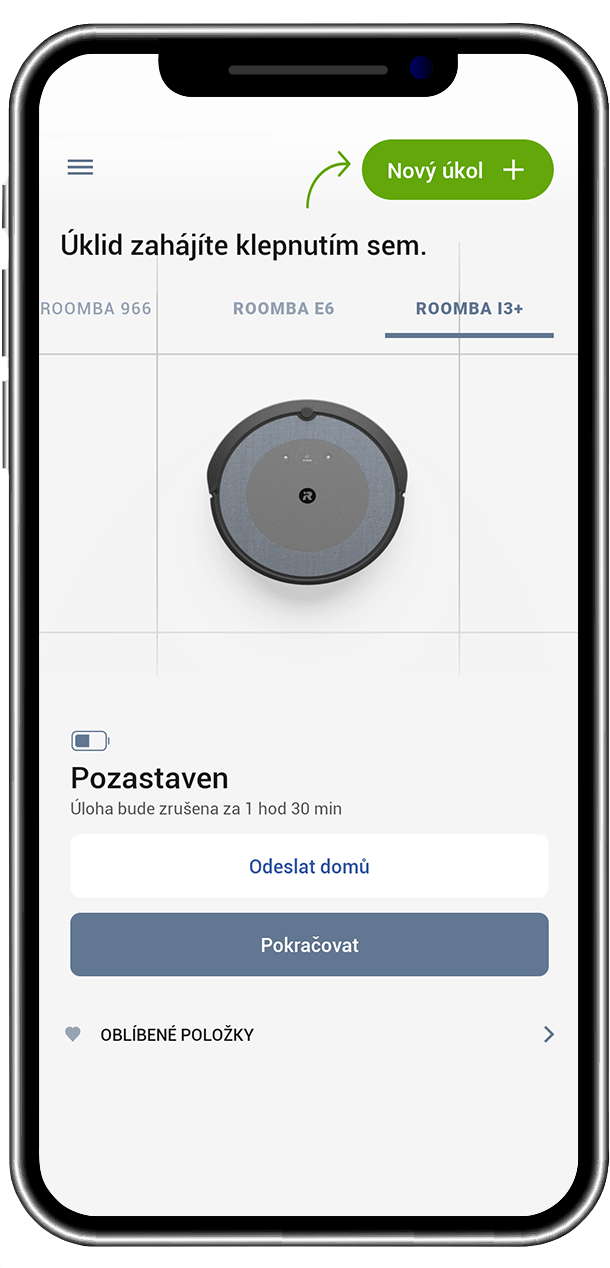Switch to the ROOMBA E6 tab
Image resolution: width=610 pixels, height=1268 pixels.
click(x=284, y=309)
